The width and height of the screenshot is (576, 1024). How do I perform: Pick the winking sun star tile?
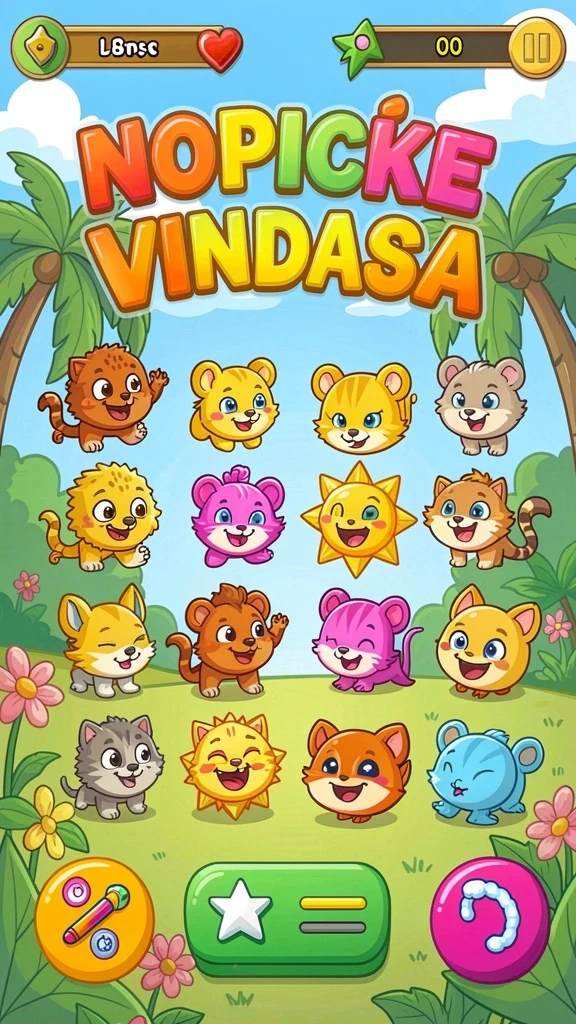[359, 519]
